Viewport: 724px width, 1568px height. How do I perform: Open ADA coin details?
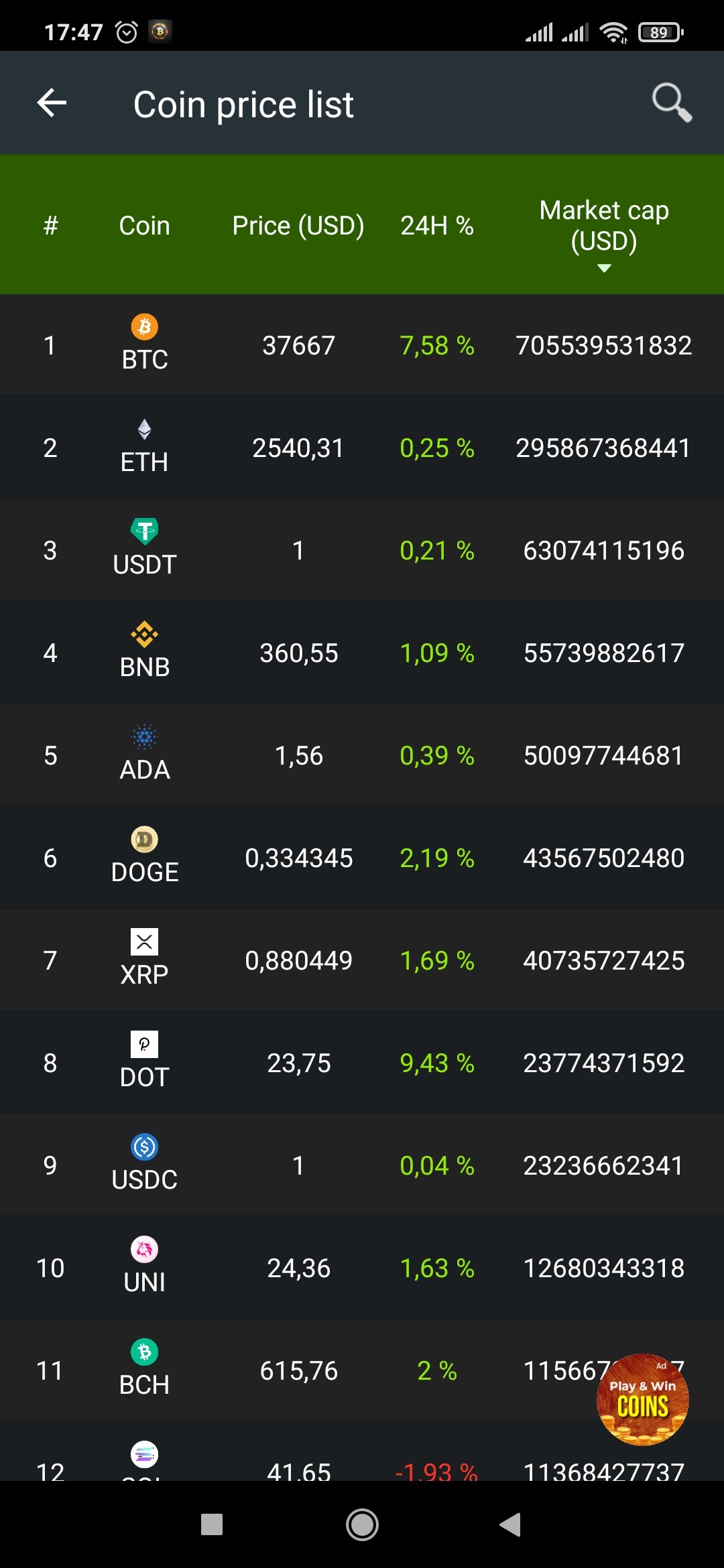click(362, 755)
